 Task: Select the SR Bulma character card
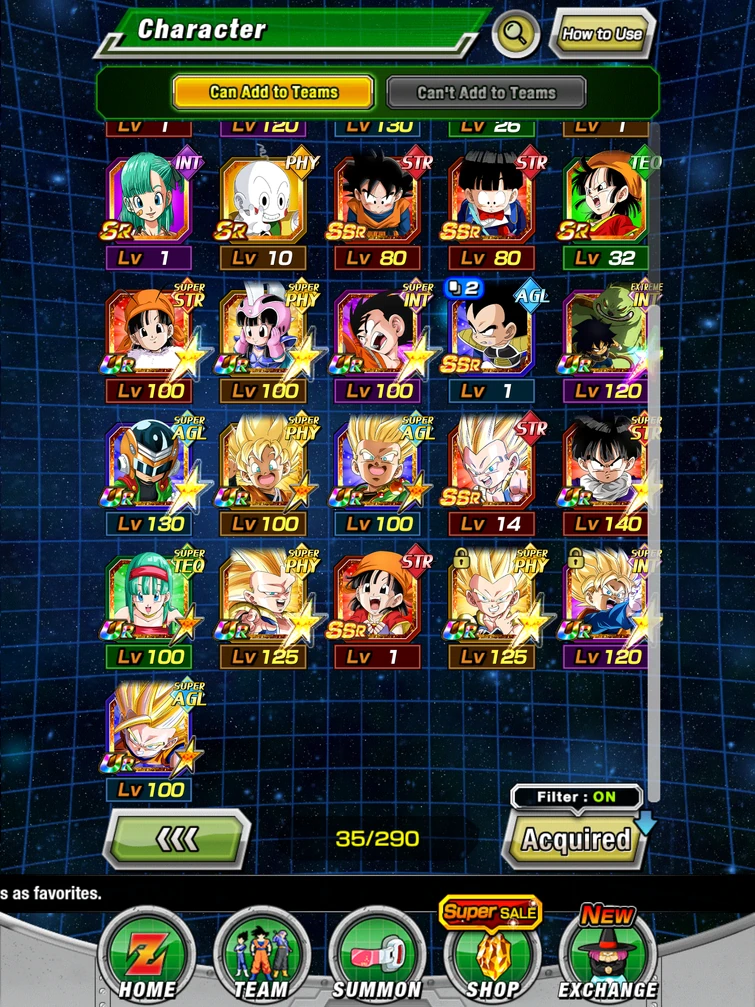(145, 200)
